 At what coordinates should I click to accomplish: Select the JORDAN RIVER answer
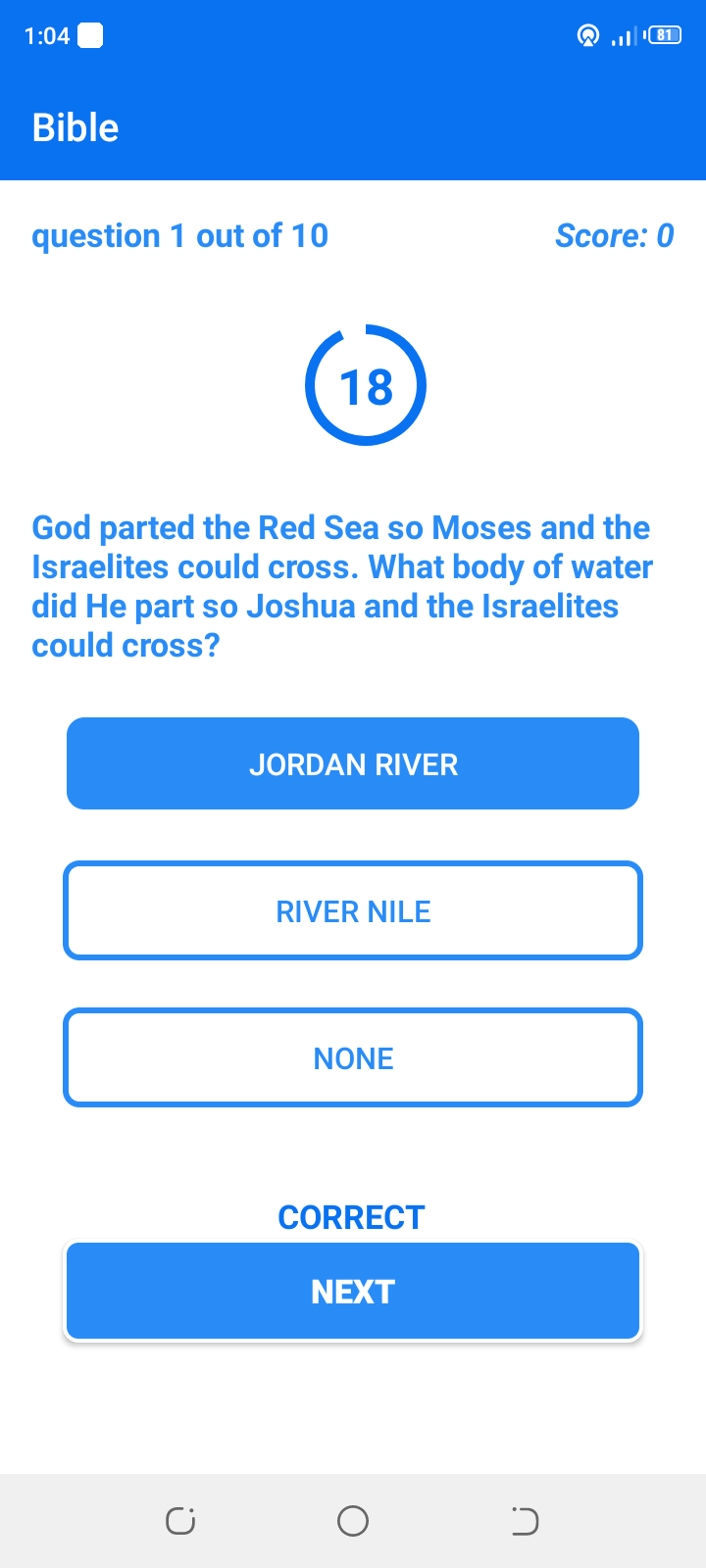click(353, 763)
